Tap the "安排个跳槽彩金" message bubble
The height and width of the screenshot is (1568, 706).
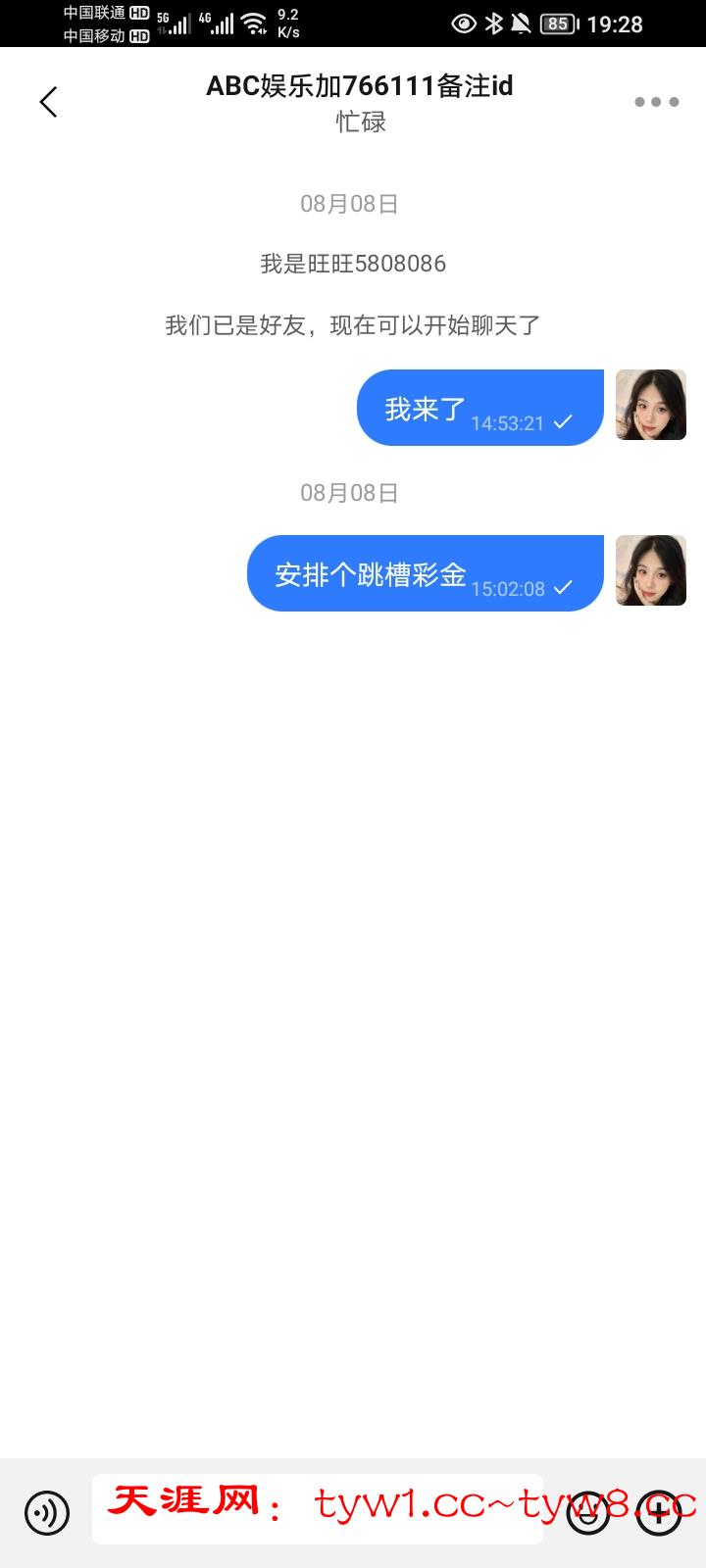coord(425,573)
